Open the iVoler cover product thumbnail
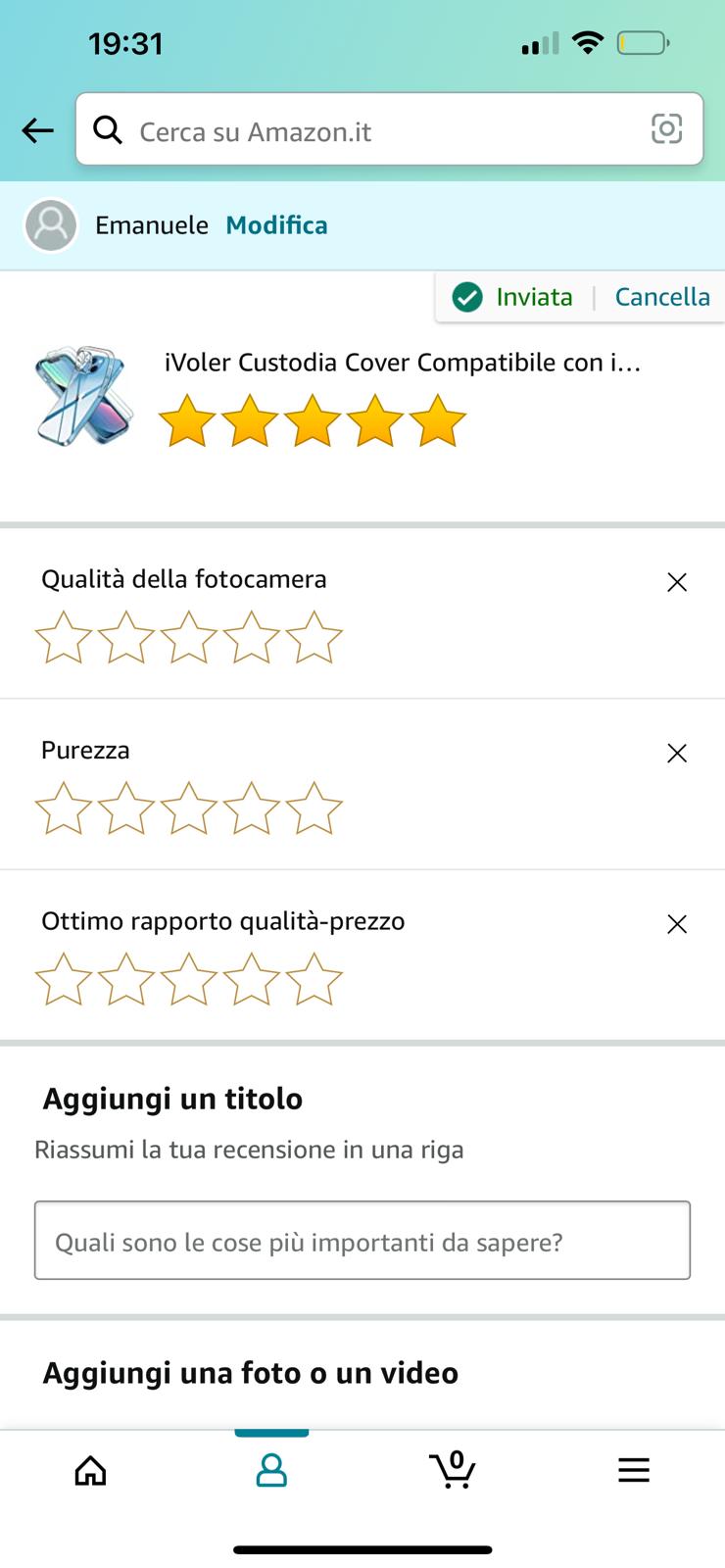The height and width of the screenshot is (1568, 725). (83, 396)
